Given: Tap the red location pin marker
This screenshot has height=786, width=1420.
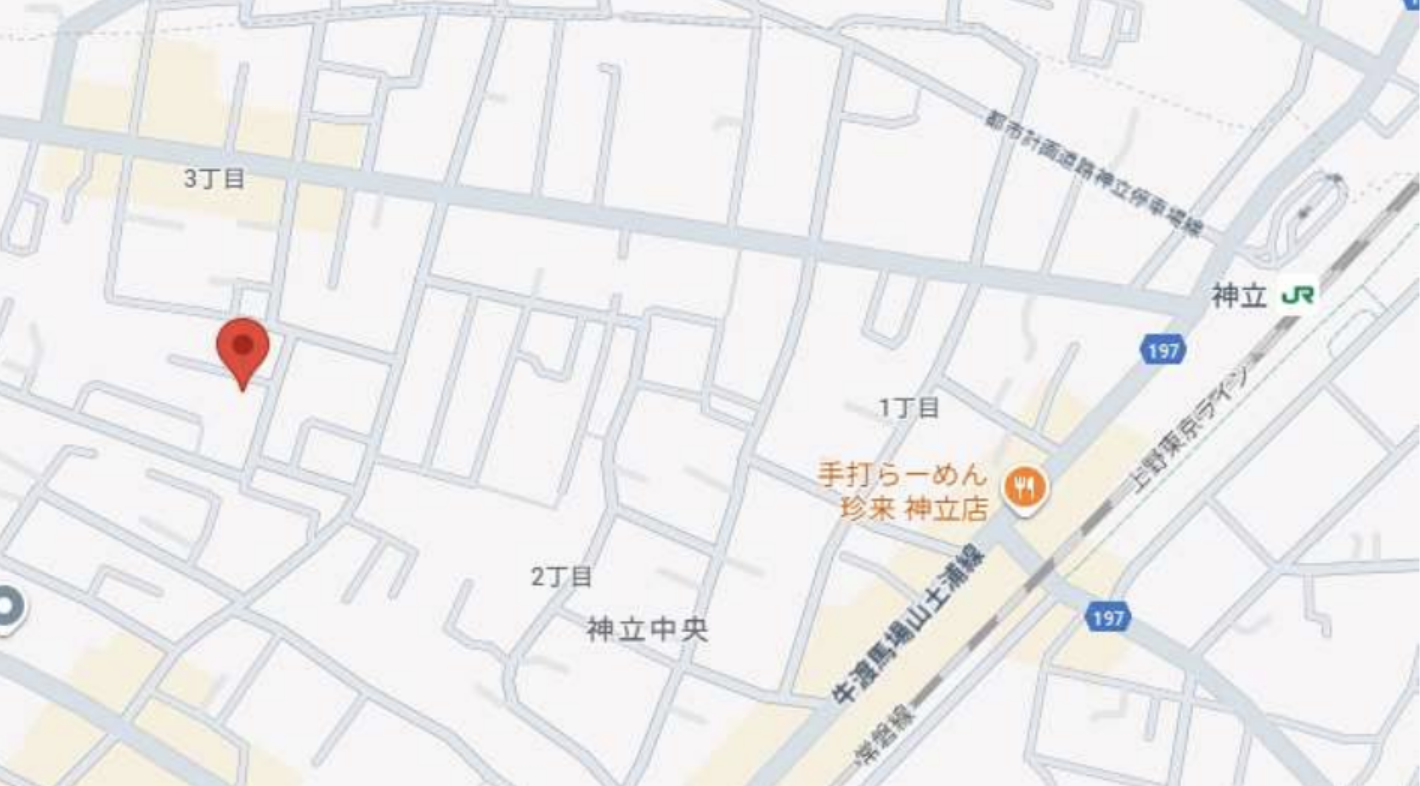Looking at the screenshot, I should point(243,348).
